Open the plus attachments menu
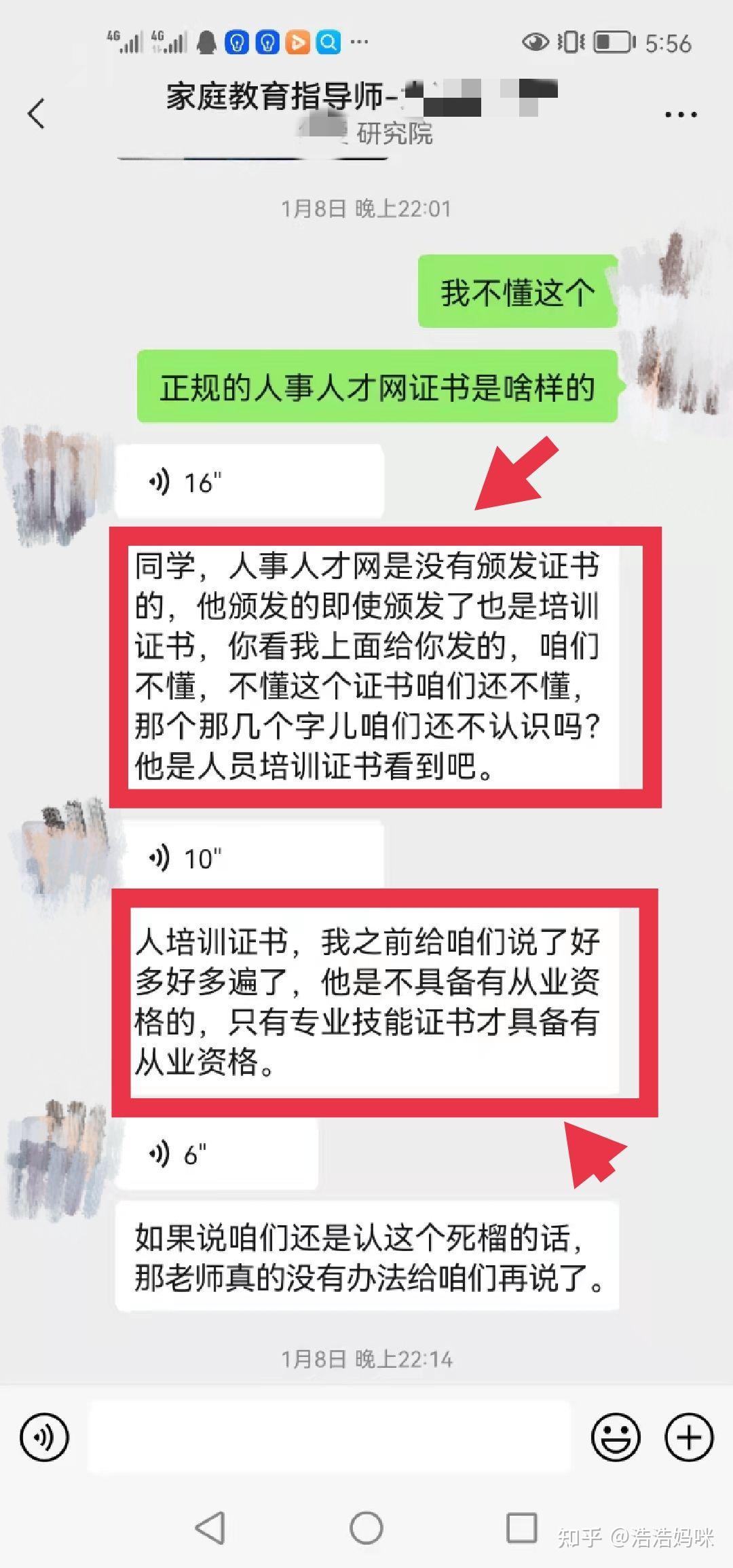733x1568 pixels. (689, 1437)
